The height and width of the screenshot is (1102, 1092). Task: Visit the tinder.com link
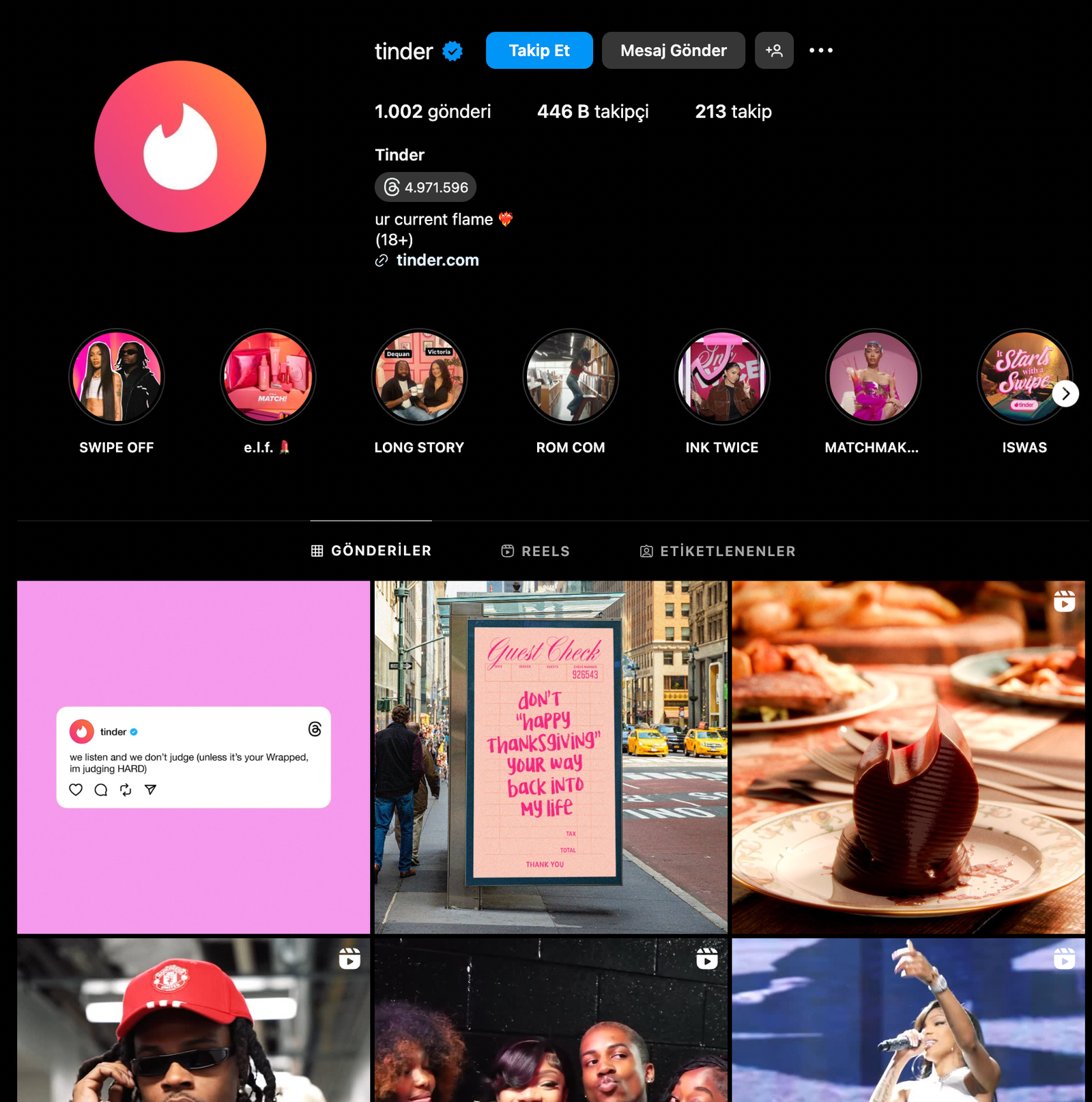(x=437, y=260)
